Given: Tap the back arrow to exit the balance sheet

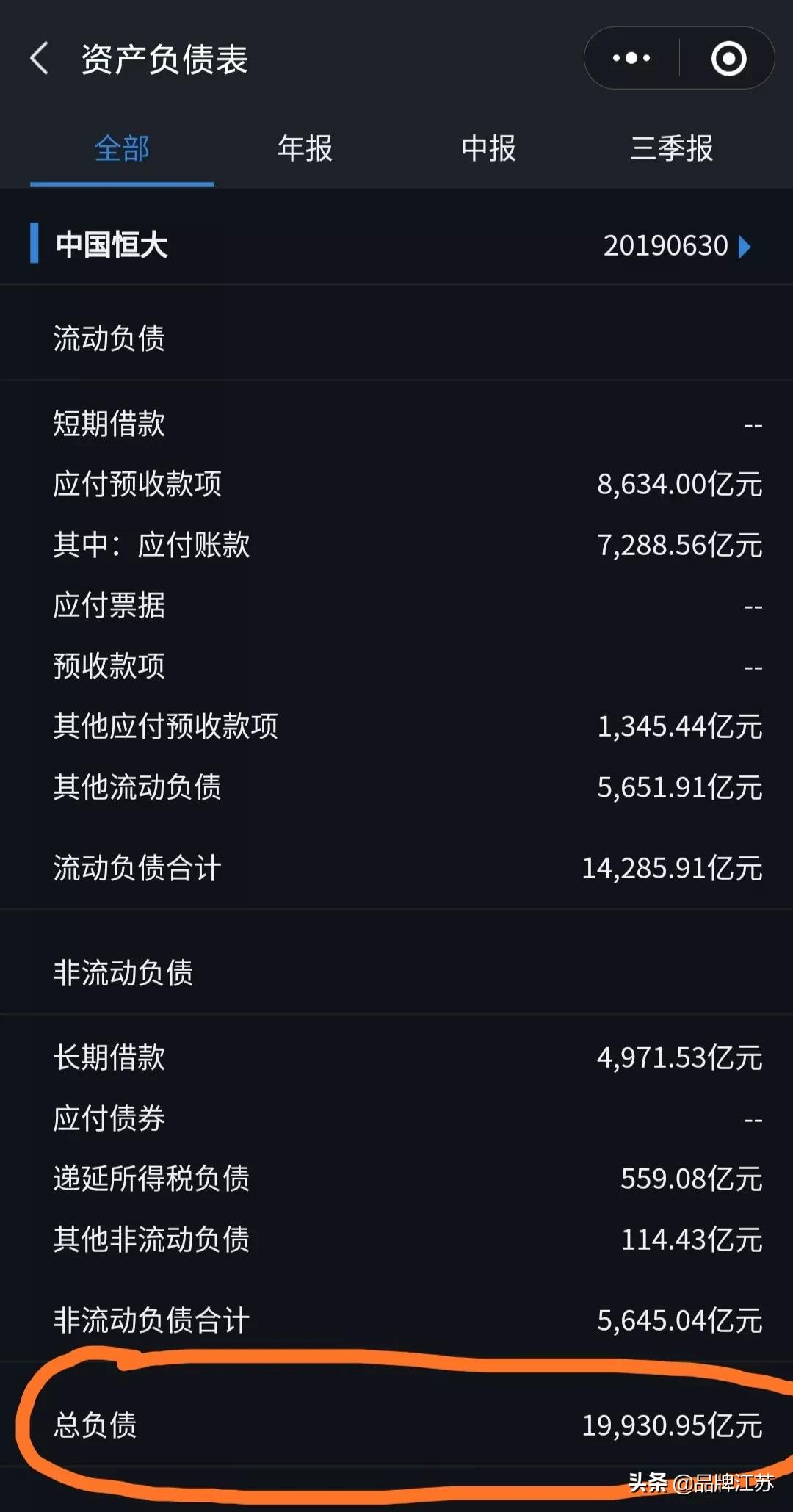Looking at the screenshot, I should 40,59.
